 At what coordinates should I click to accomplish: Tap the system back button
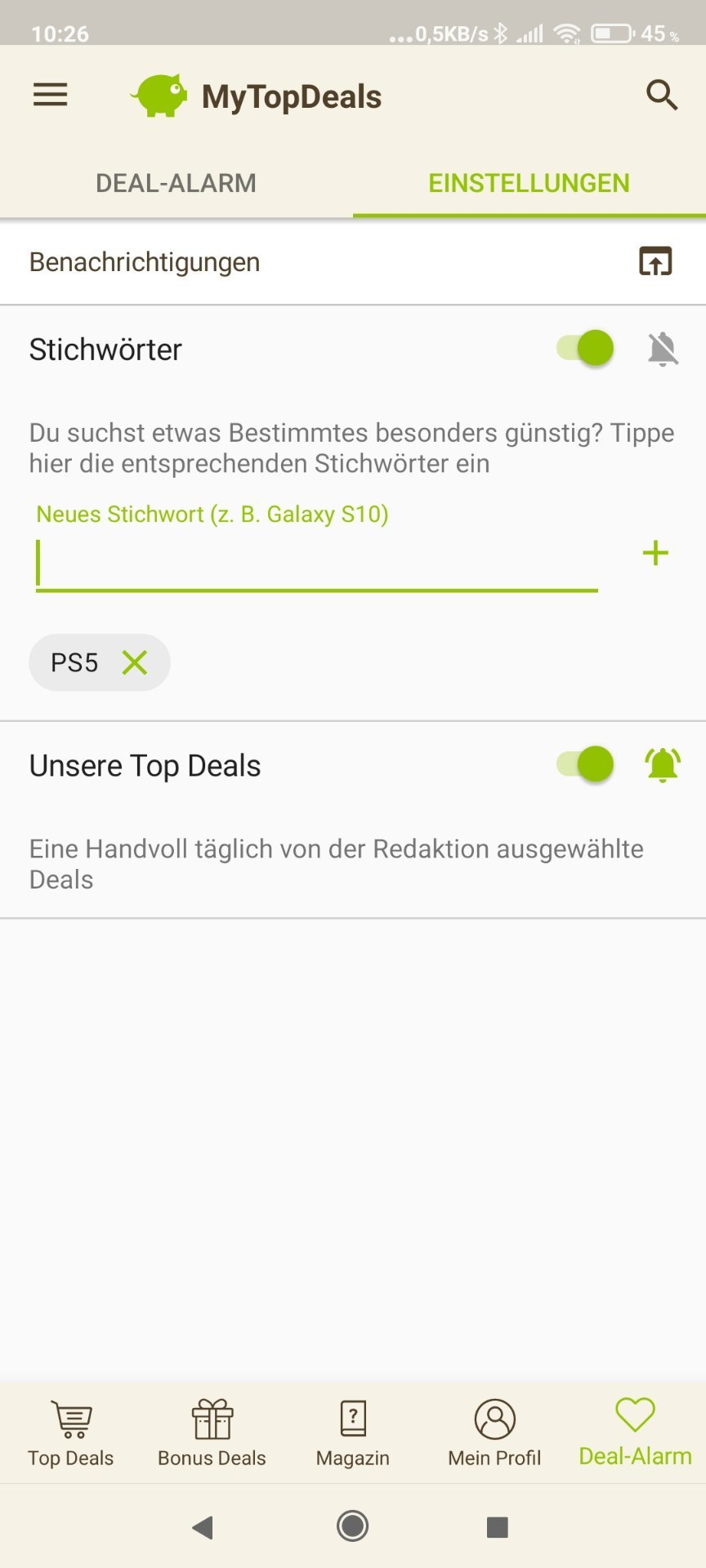[x=202, y=1526]
